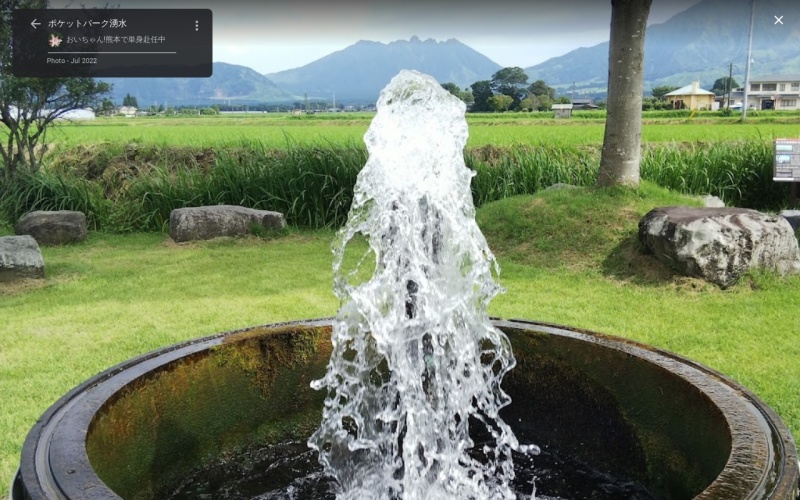Open the three-dot overflow menu
This screenshot has height=500, width=800.
(x=196, y=25)
